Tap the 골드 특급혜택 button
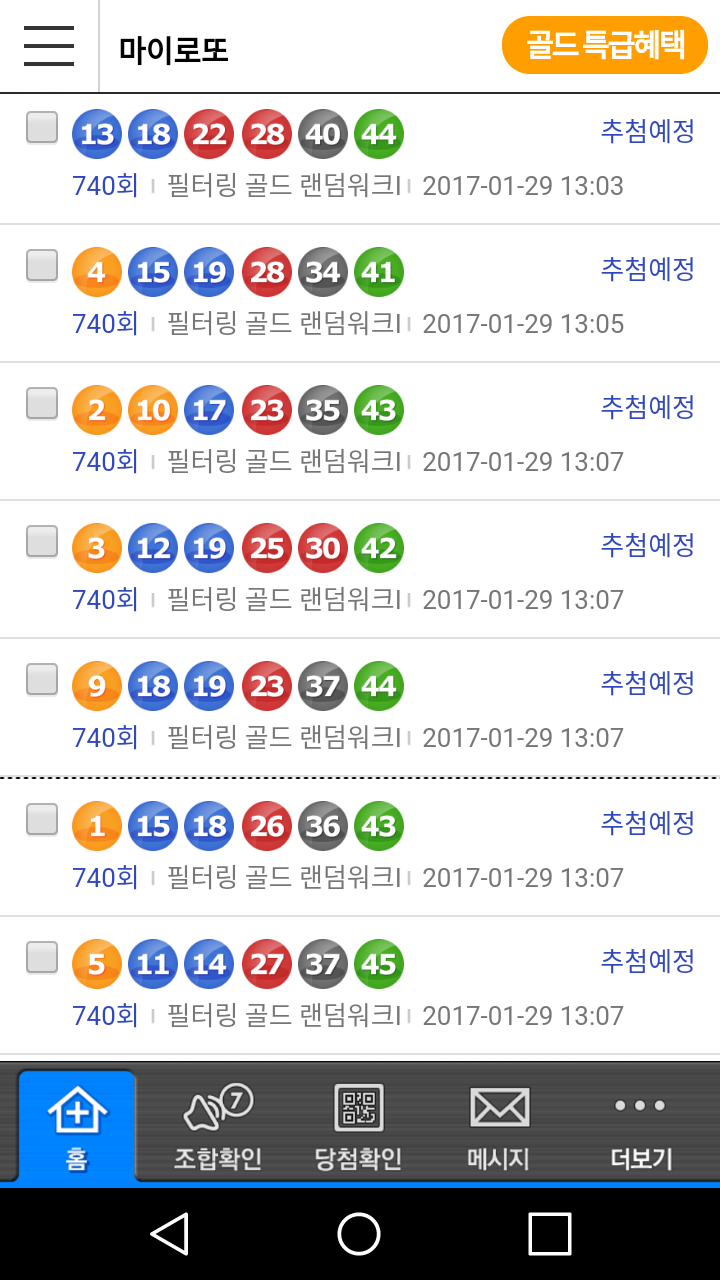Screen dimensions: 720x1280 click(x=604, y=46)
